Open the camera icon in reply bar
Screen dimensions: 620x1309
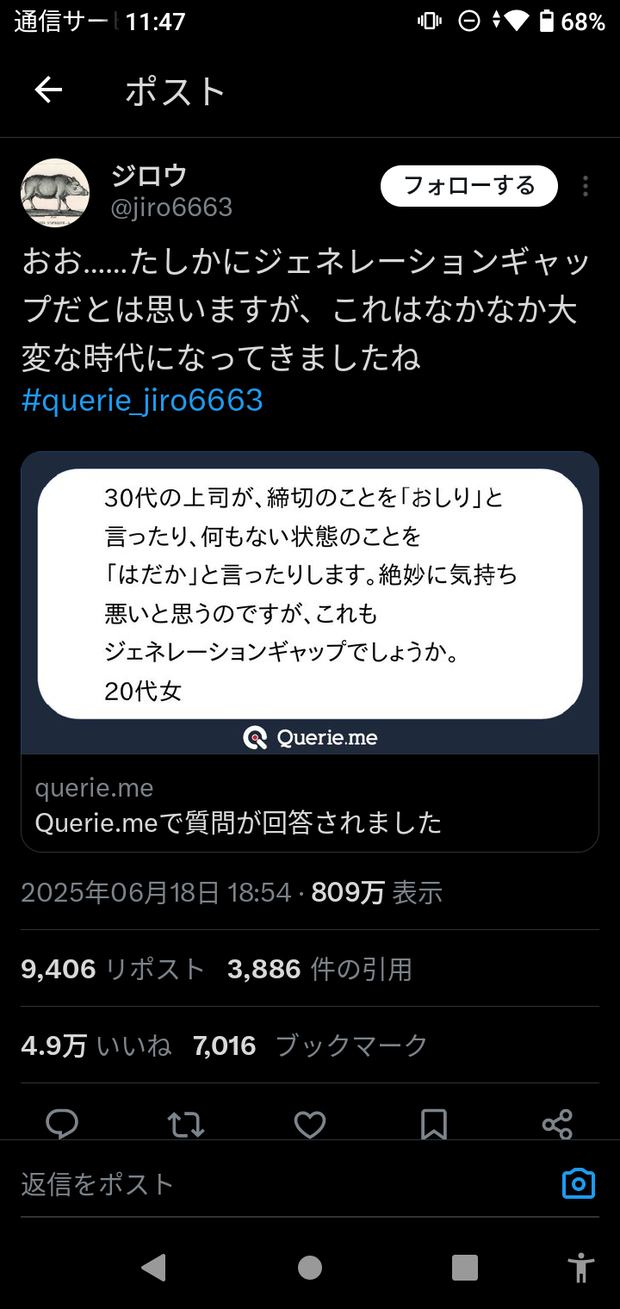578,1185
